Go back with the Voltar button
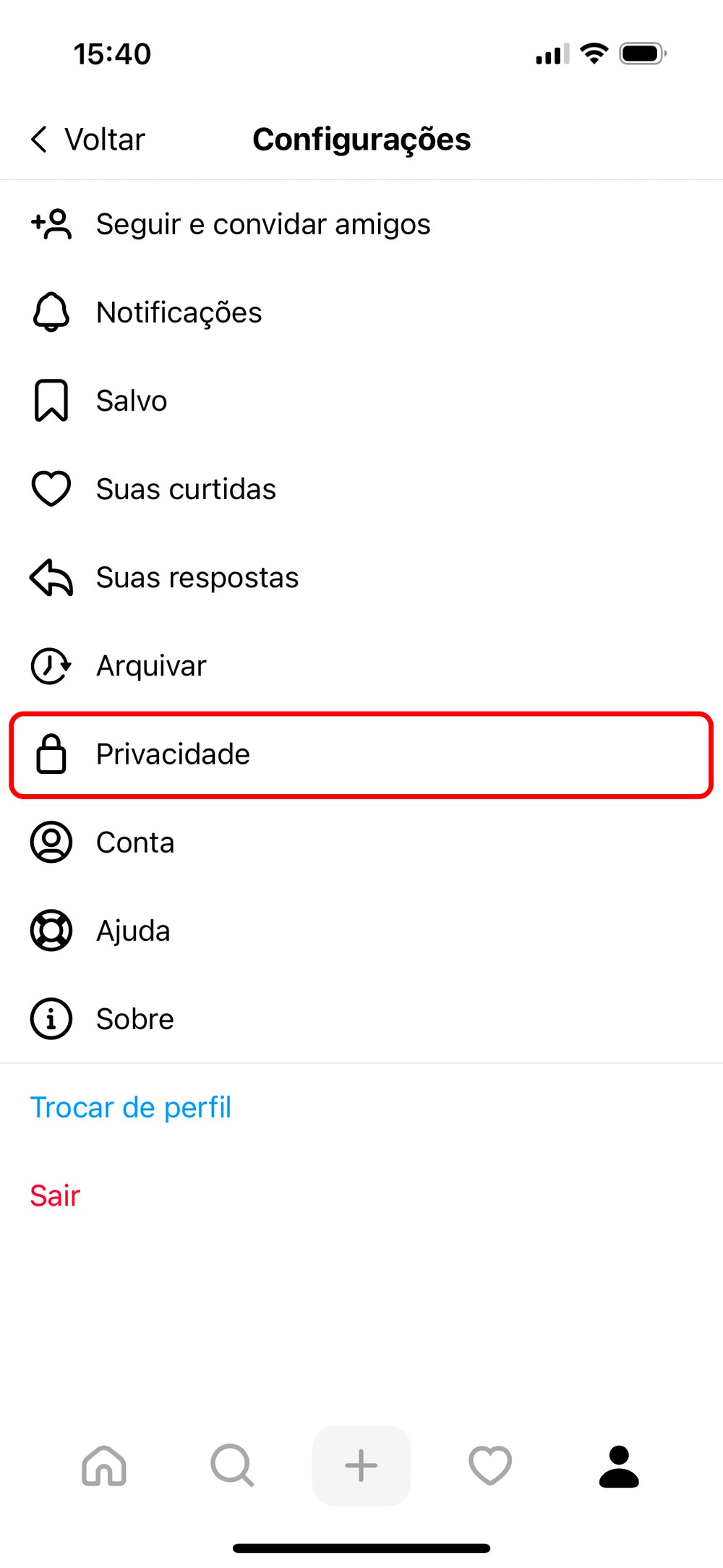Image resolution: width=723 pixels, height=1568 pixels. 88,139
